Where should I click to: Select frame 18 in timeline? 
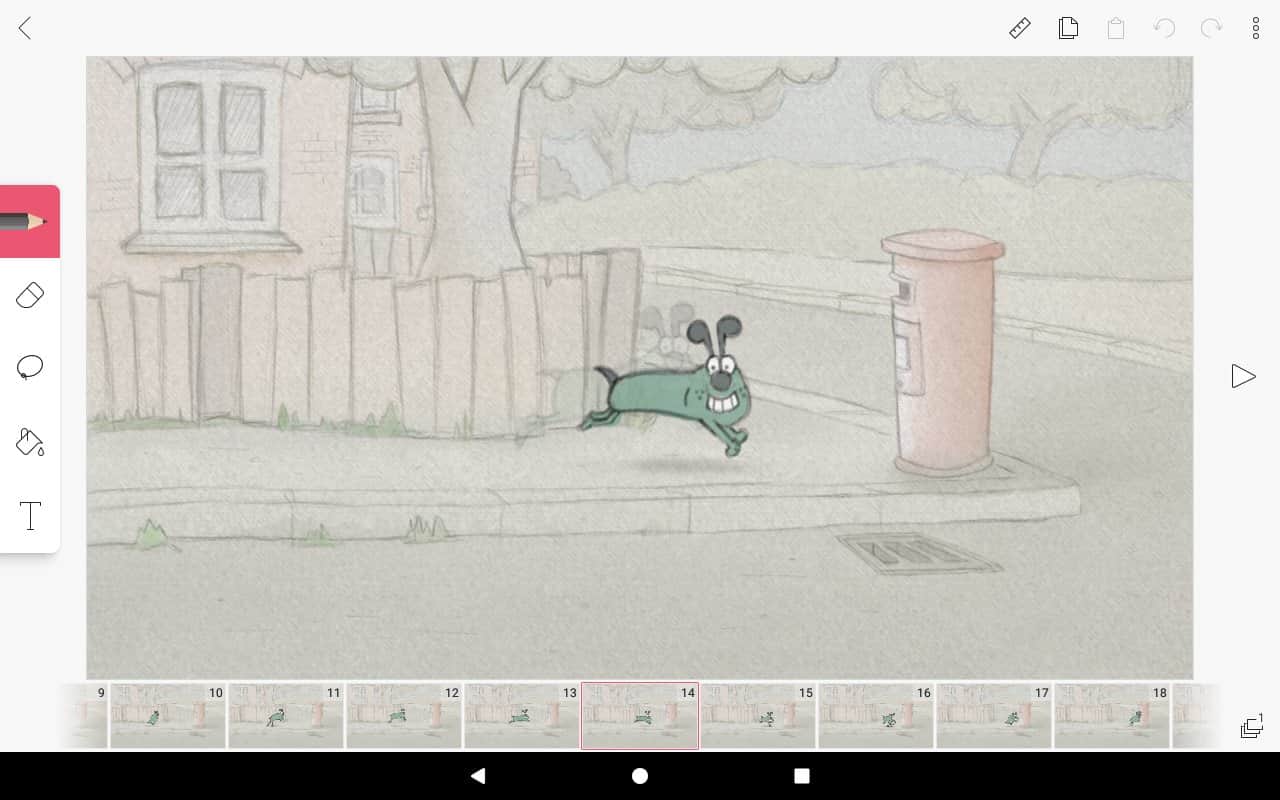[1111, 716]
